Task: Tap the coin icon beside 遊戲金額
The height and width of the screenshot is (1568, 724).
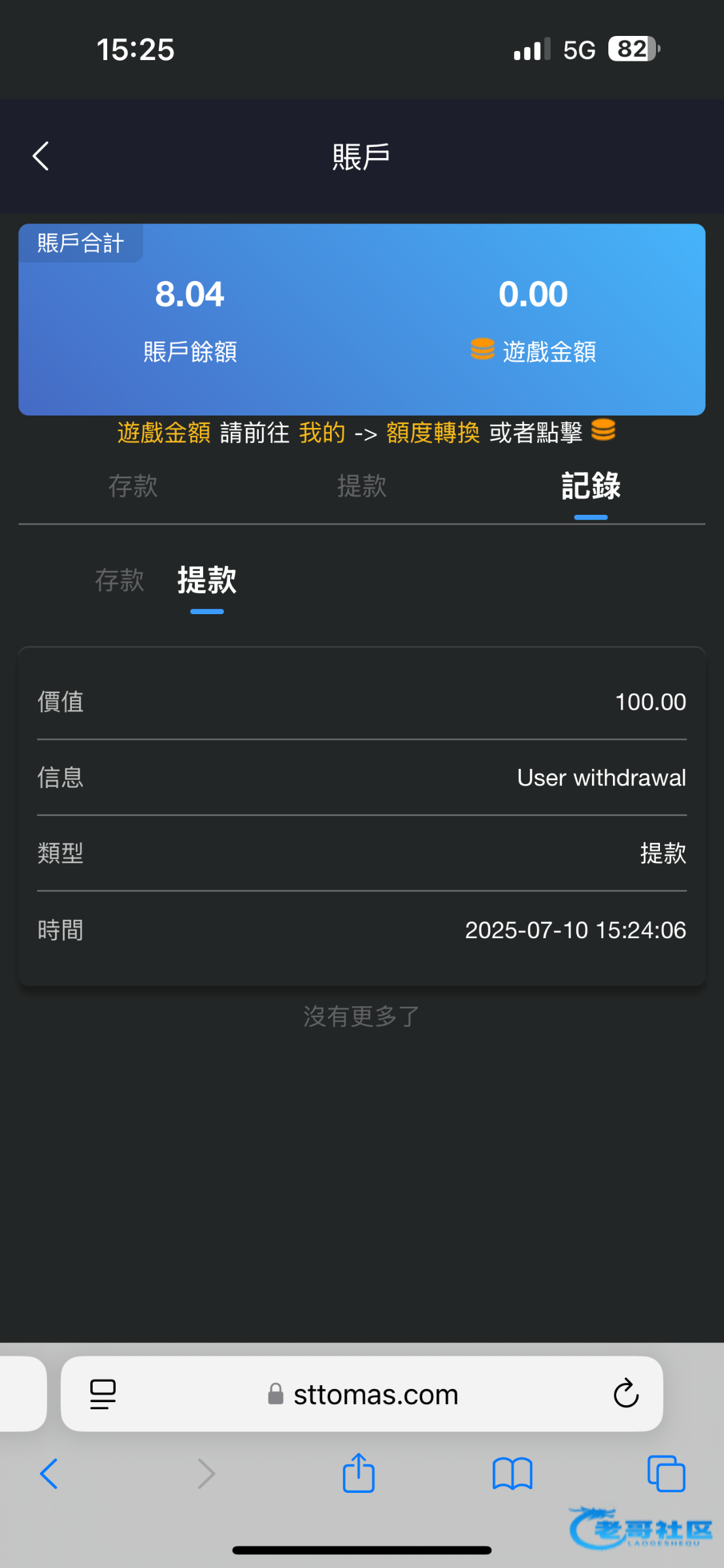Action: click(482, 349)
